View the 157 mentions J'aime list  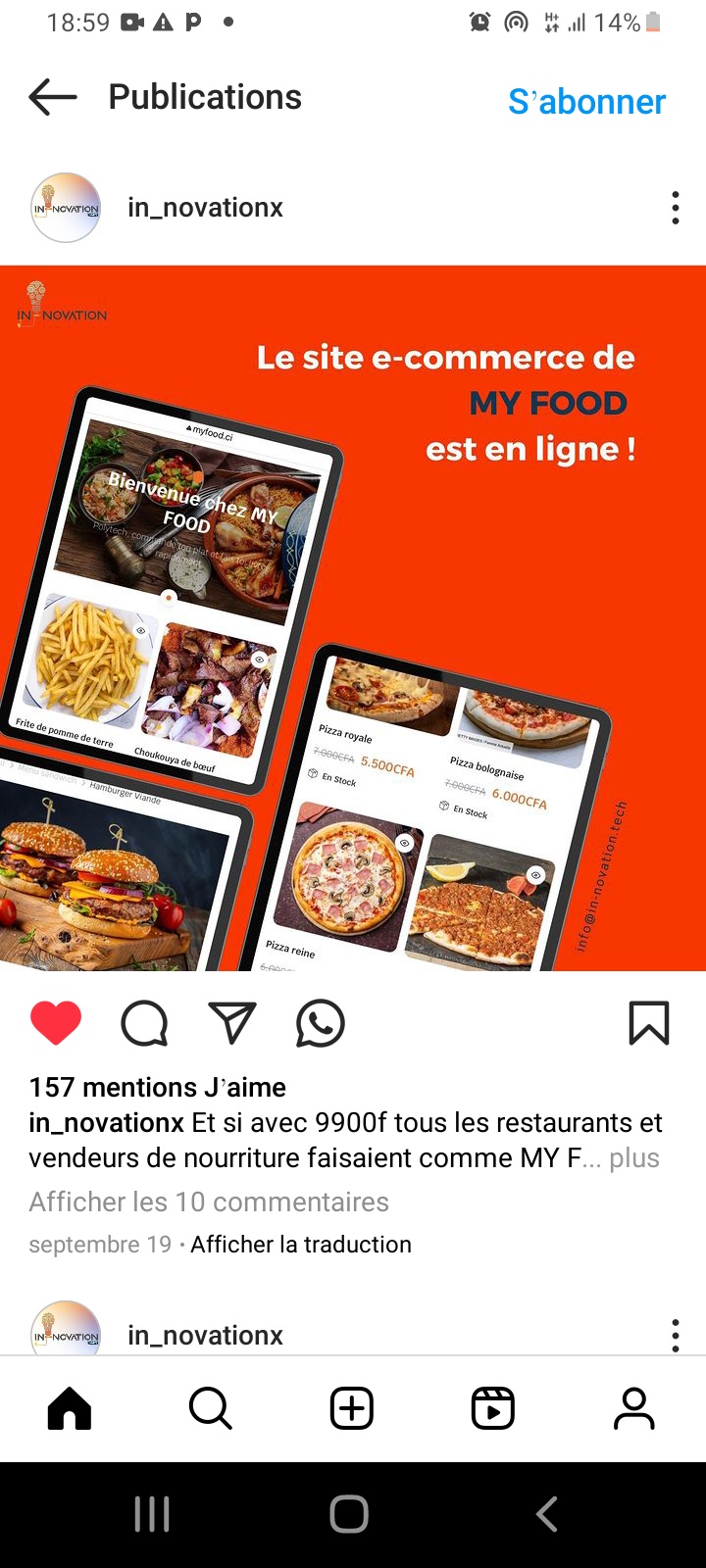click(x=158, y=1087)
